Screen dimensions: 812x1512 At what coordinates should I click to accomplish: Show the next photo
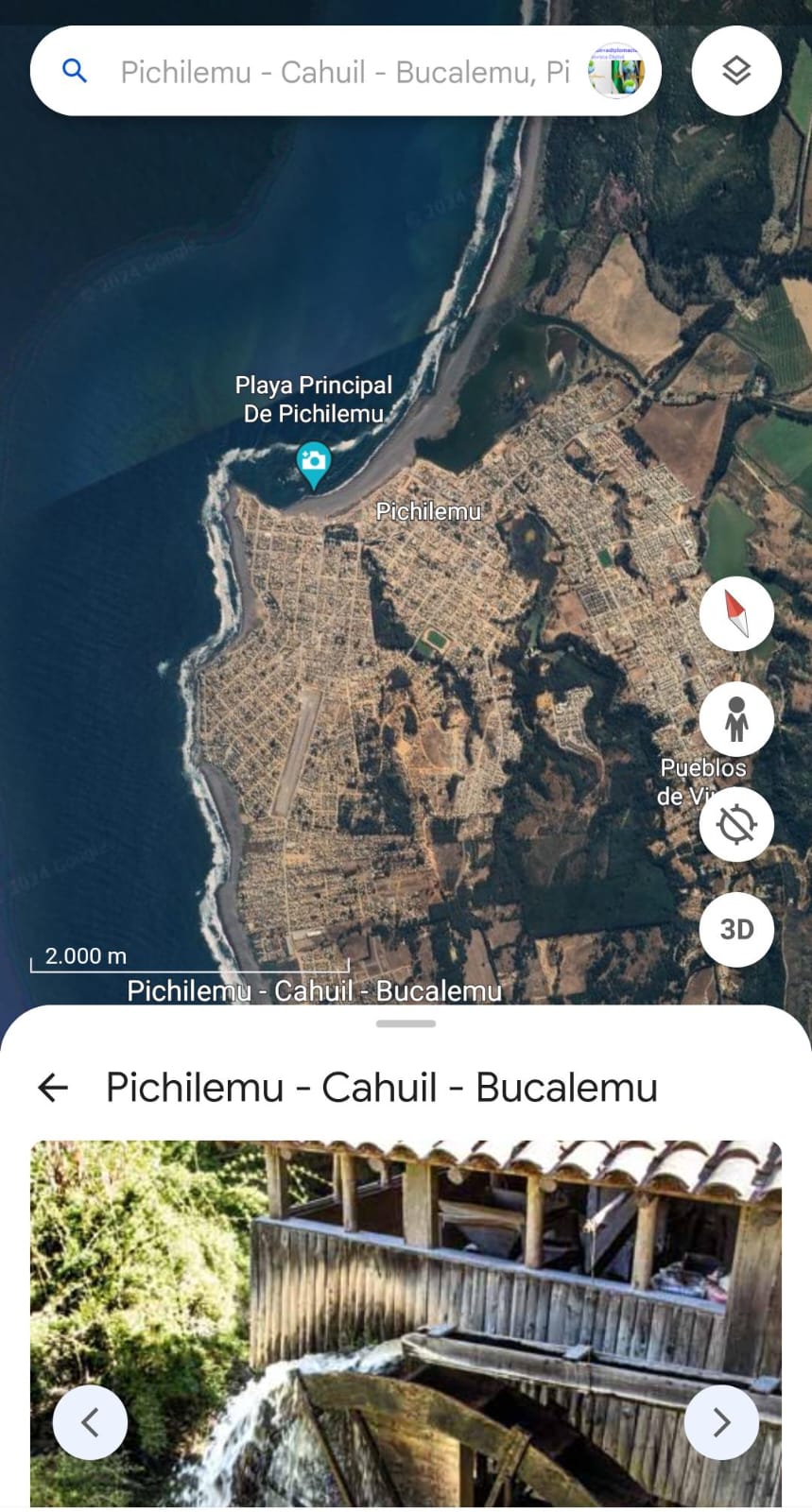tap(721, 1422)
